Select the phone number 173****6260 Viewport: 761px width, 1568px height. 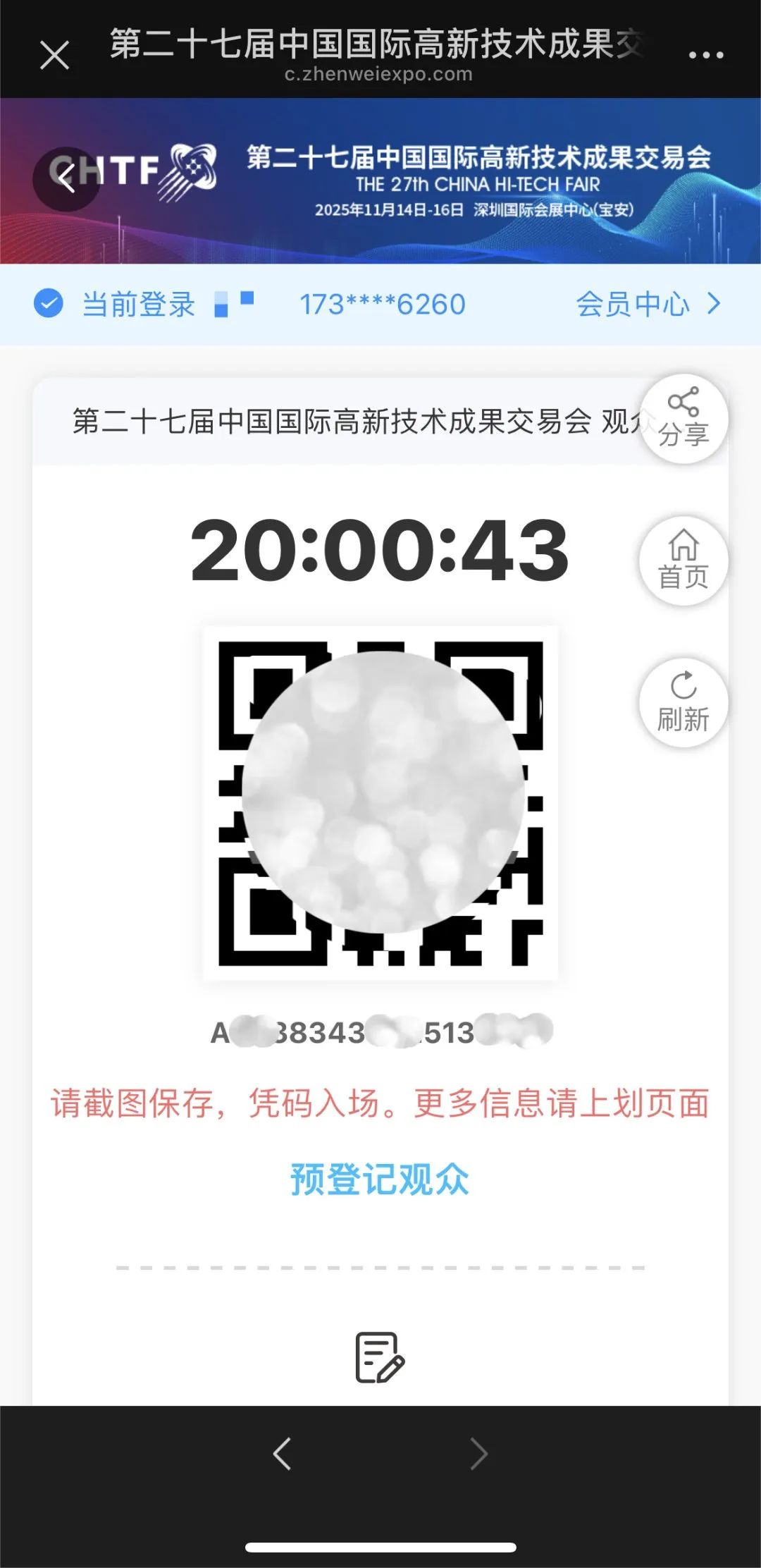(x=380, y=305)
